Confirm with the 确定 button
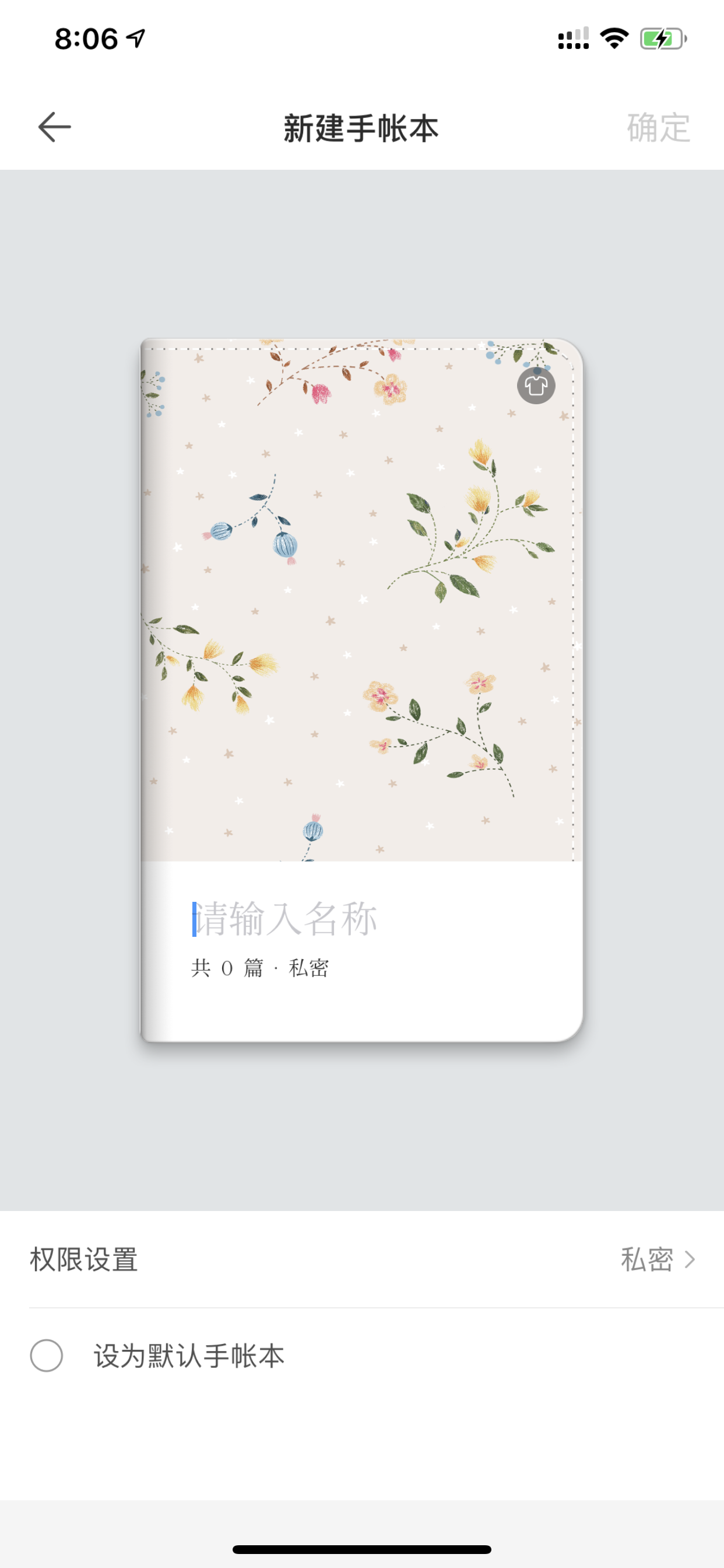Image resolution: width=724 pixels, height=1568 pixels. (659, 128)
